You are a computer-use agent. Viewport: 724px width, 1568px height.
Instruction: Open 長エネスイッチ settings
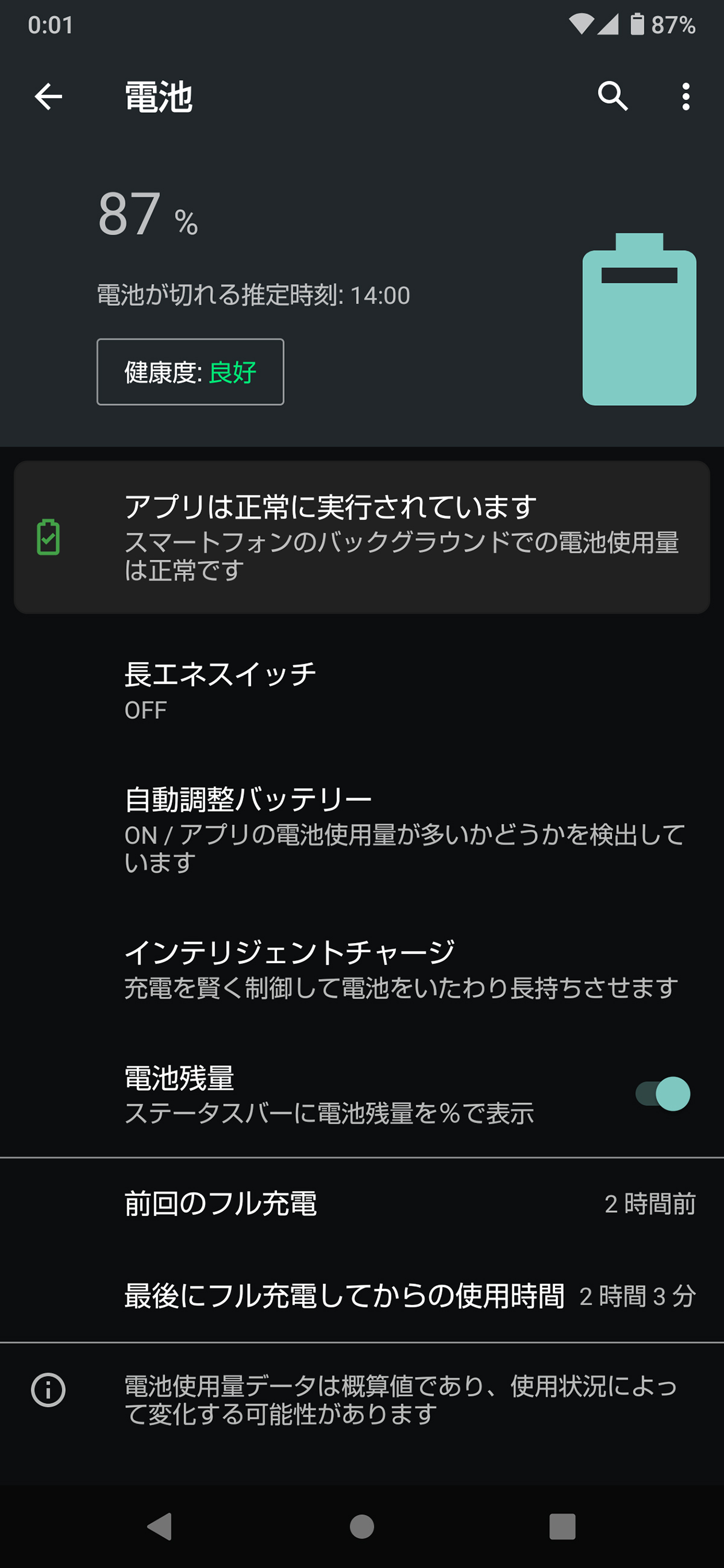click(361, 691)
